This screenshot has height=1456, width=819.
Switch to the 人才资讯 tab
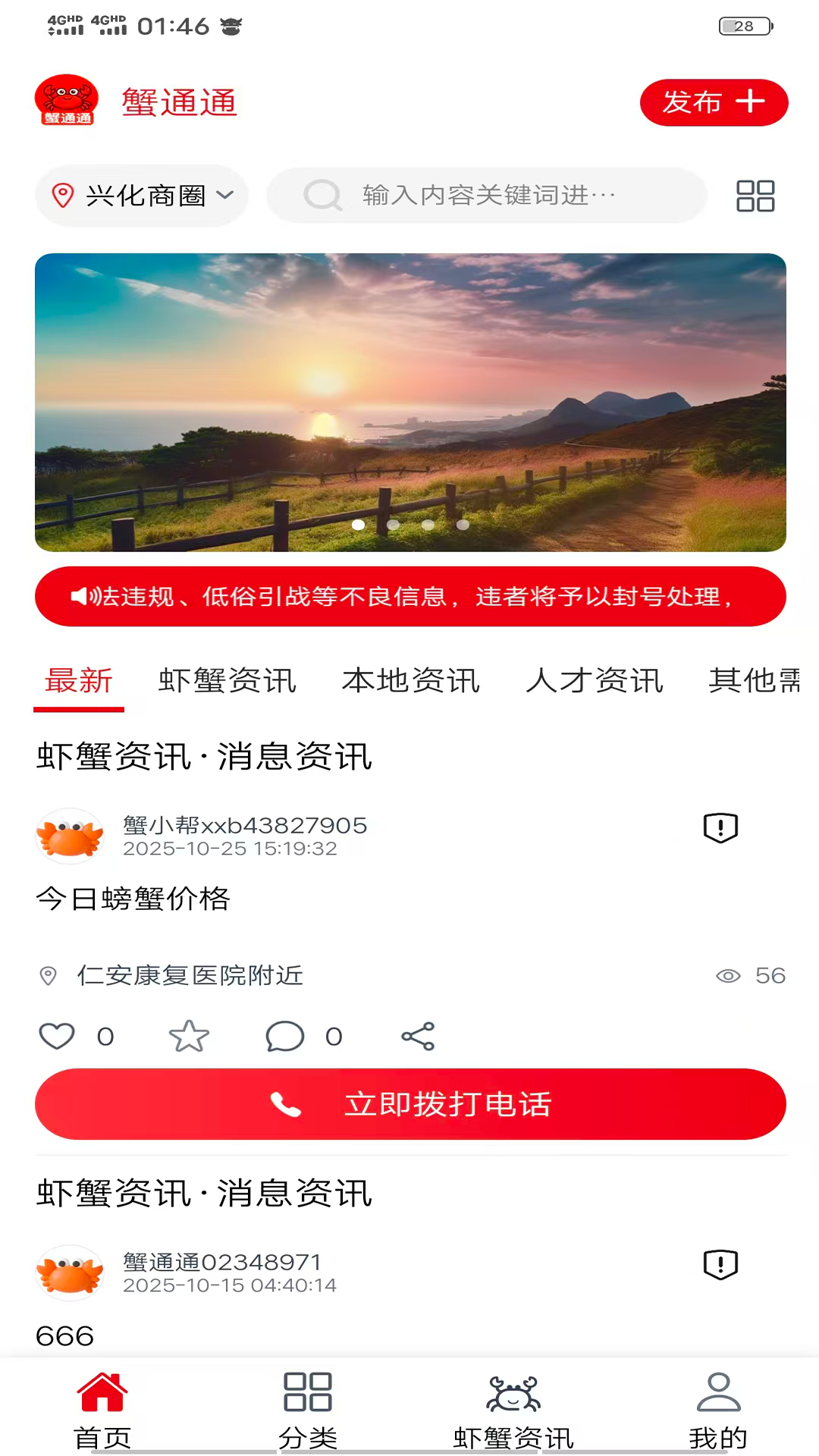coord(594,680)
